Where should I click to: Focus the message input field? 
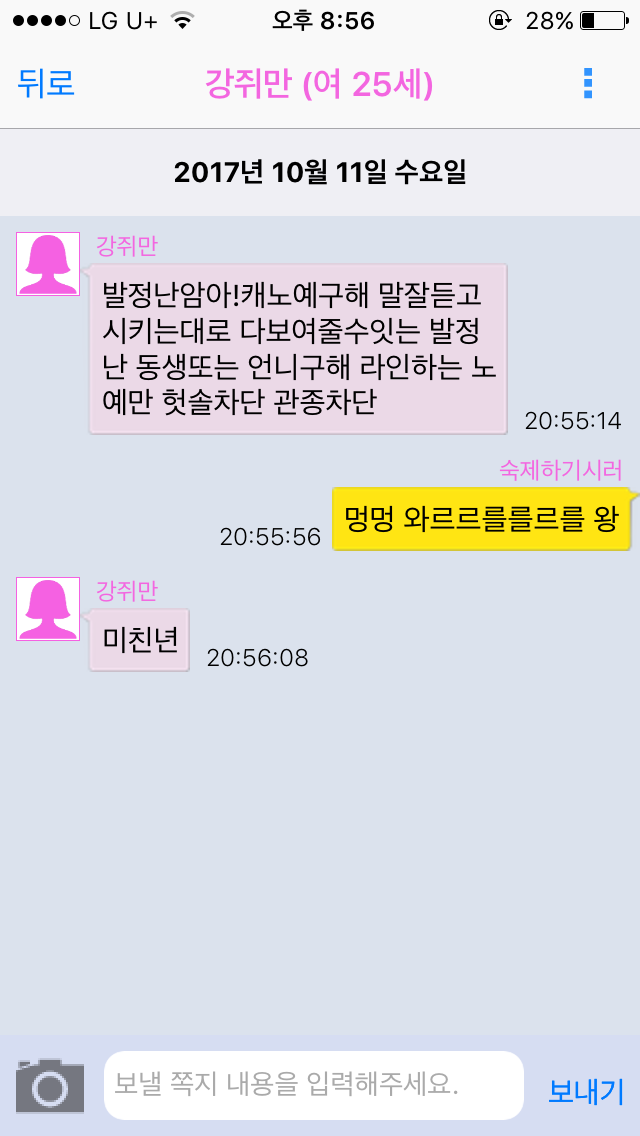[x=313, y=1085]
